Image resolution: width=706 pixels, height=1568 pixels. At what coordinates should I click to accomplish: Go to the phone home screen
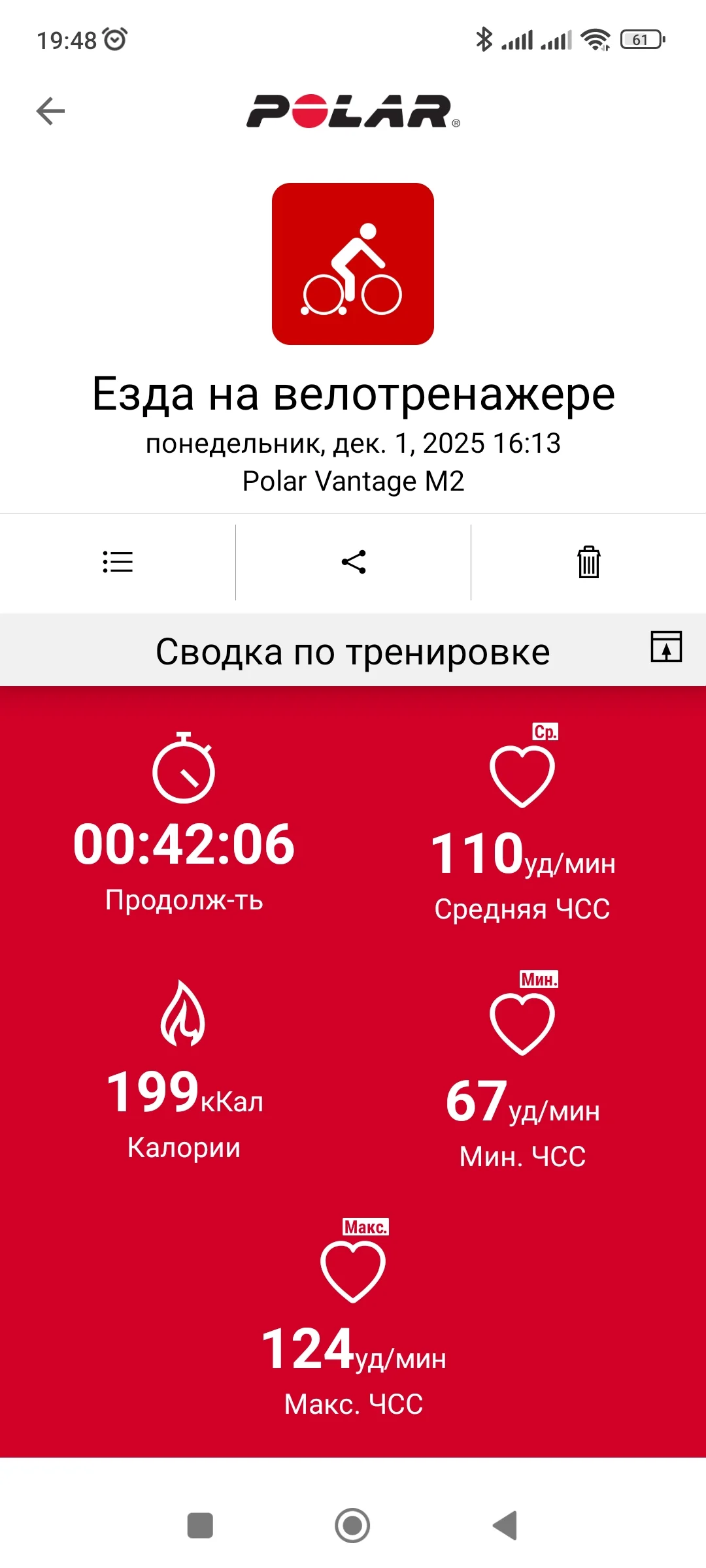[x=352, y=1526]
